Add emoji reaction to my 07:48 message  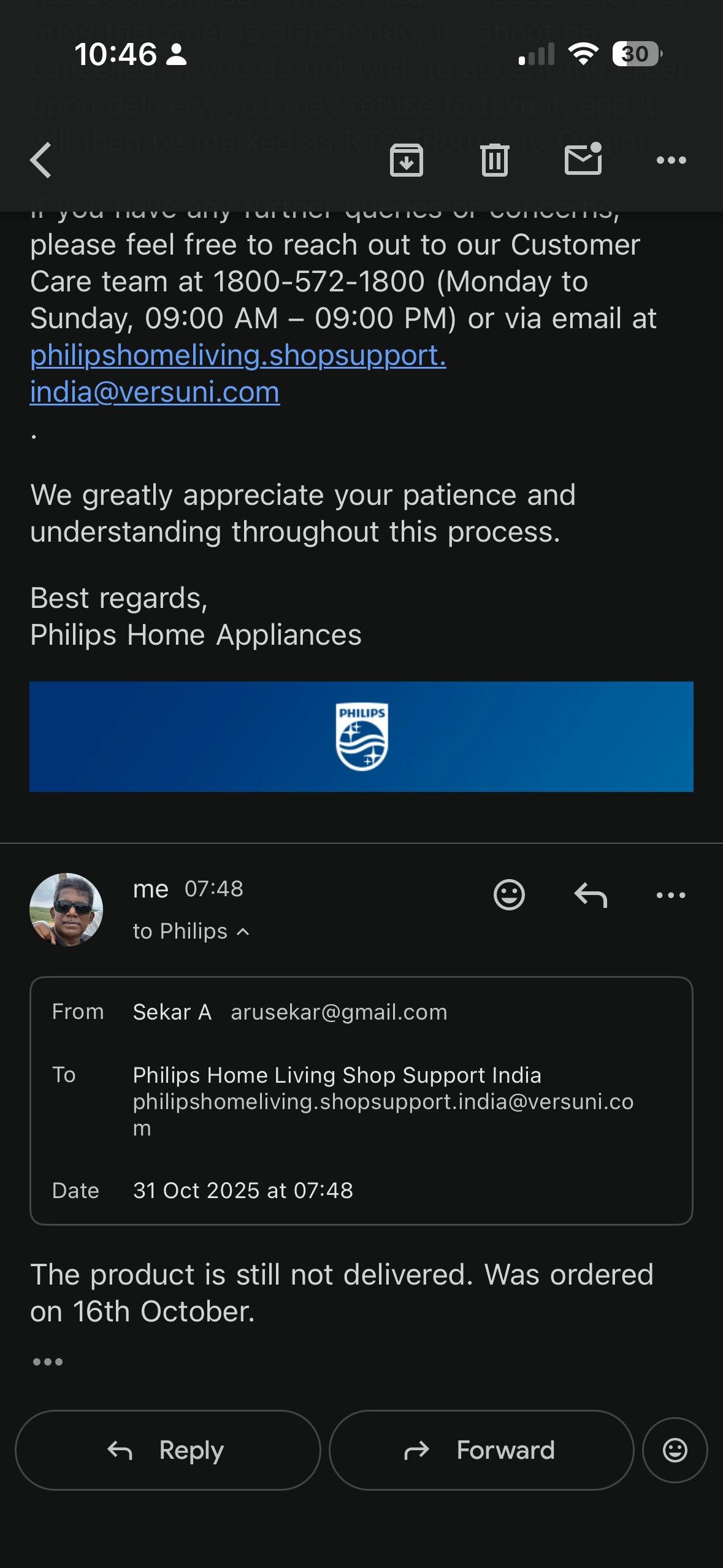509,894
